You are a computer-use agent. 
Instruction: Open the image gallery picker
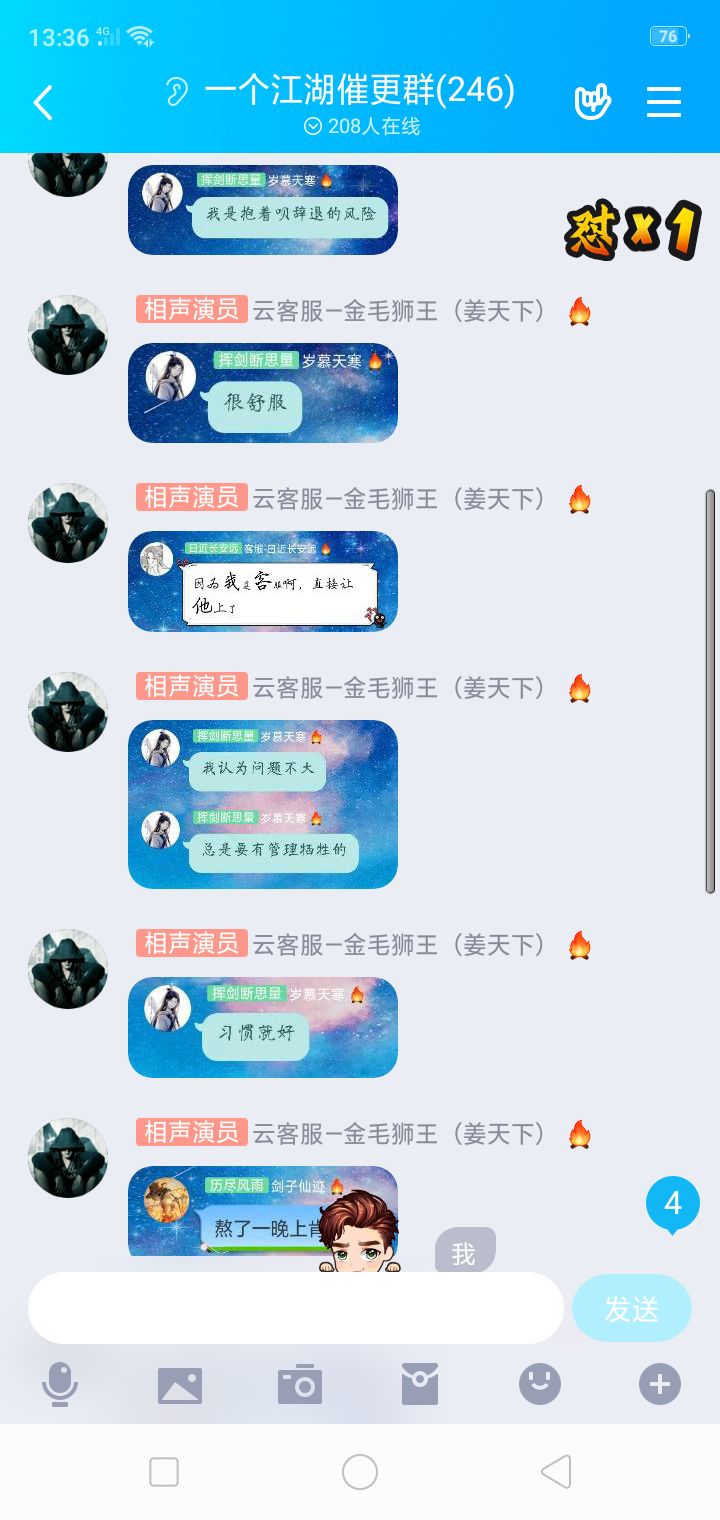click(x=180, y=1385)
